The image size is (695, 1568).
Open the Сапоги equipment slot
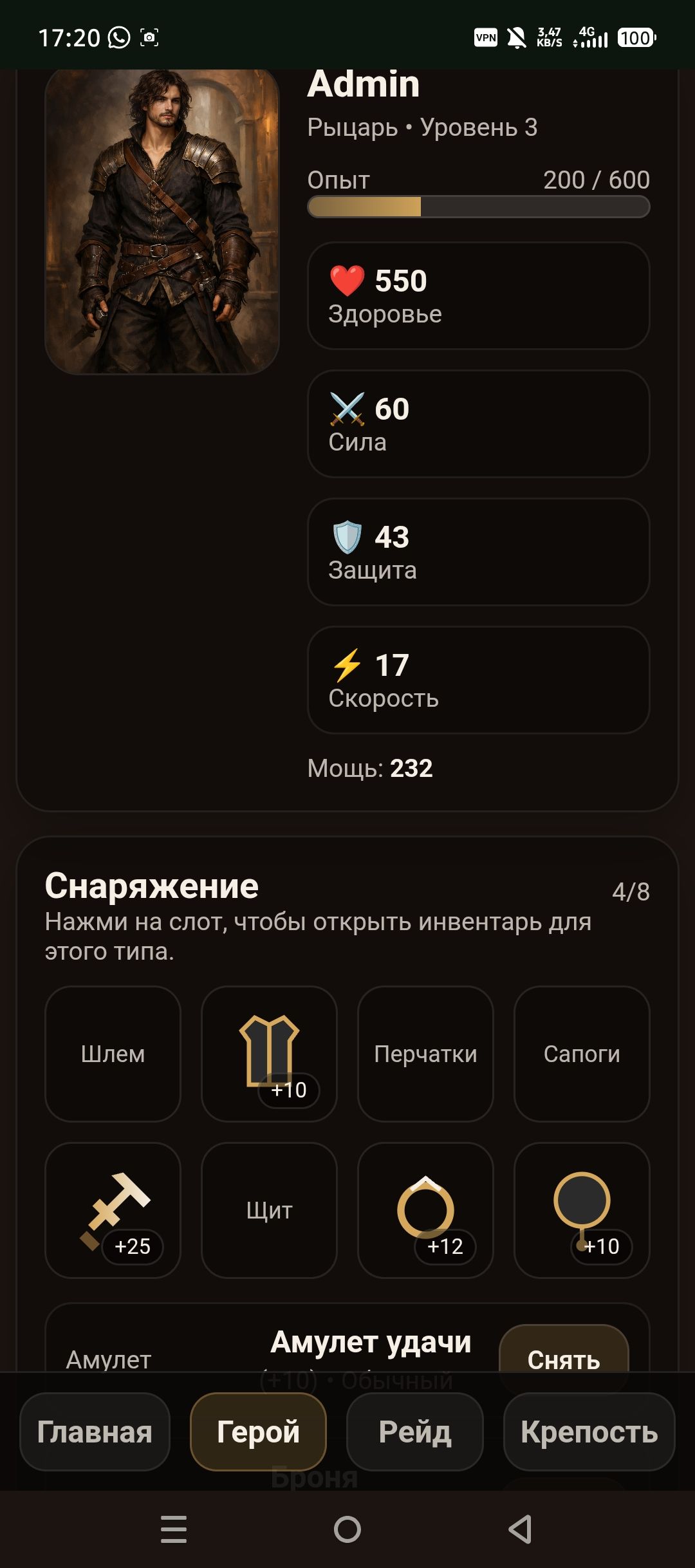582,1054
